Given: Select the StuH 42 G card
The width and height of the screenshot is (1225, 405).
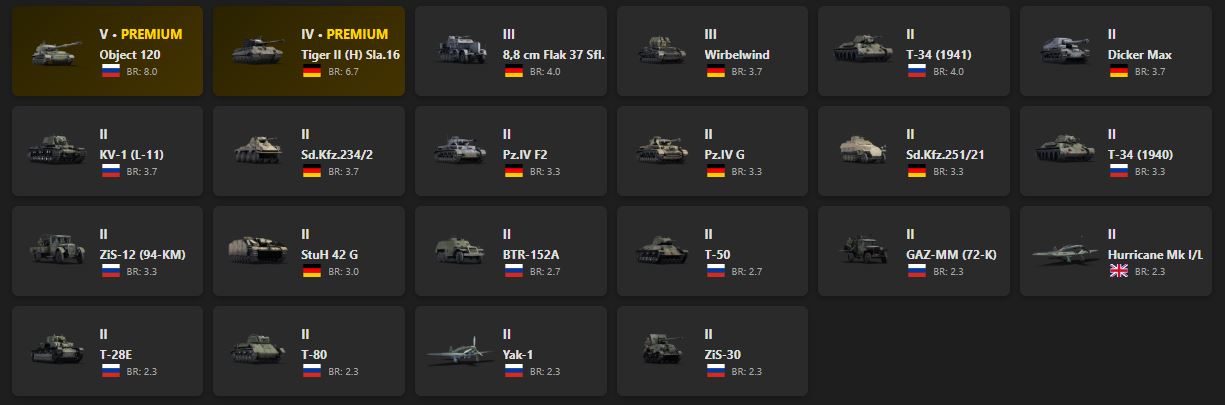Looking at the screenshot, I should pos(309,251).
